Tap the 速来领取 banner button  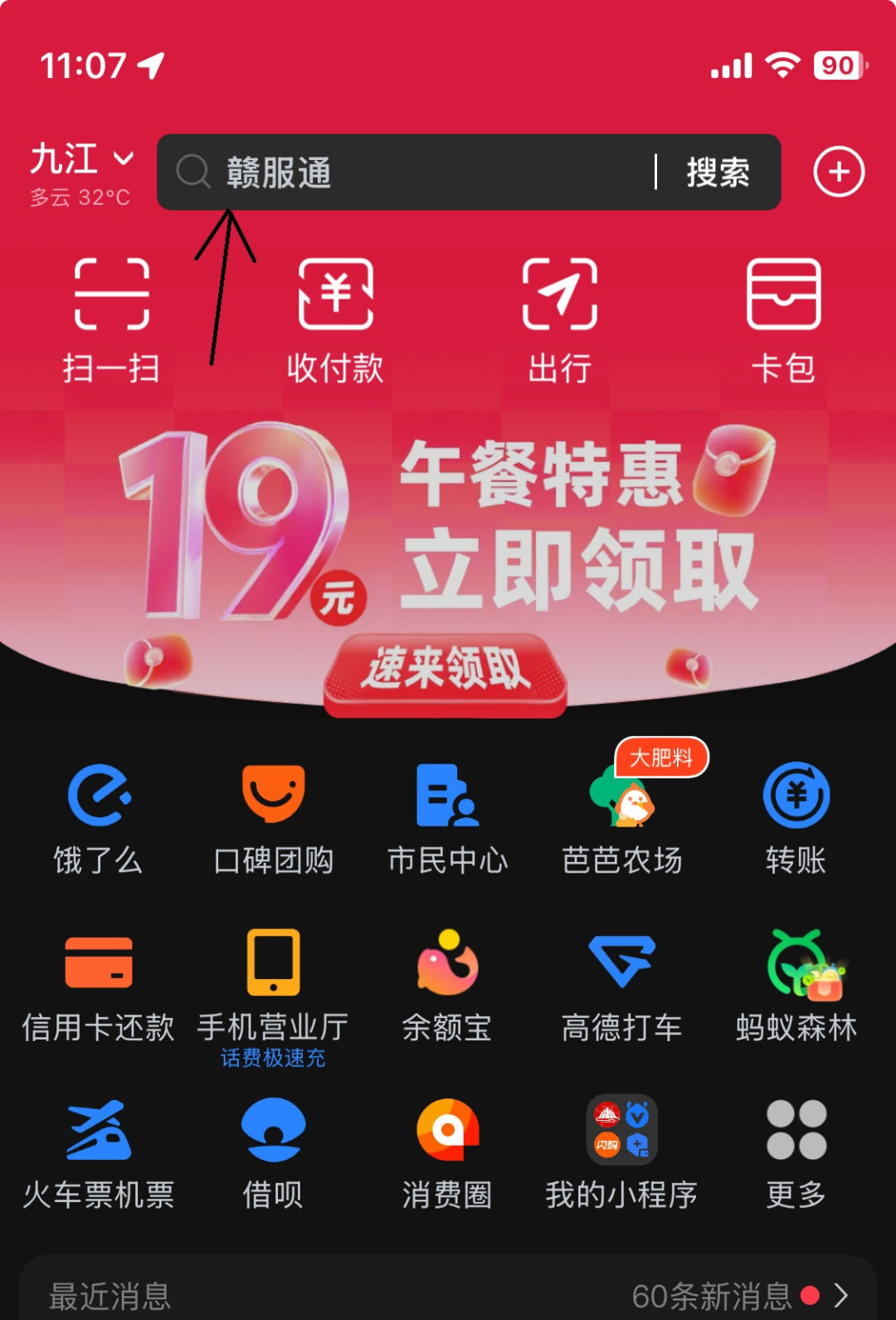coord(446,670)
